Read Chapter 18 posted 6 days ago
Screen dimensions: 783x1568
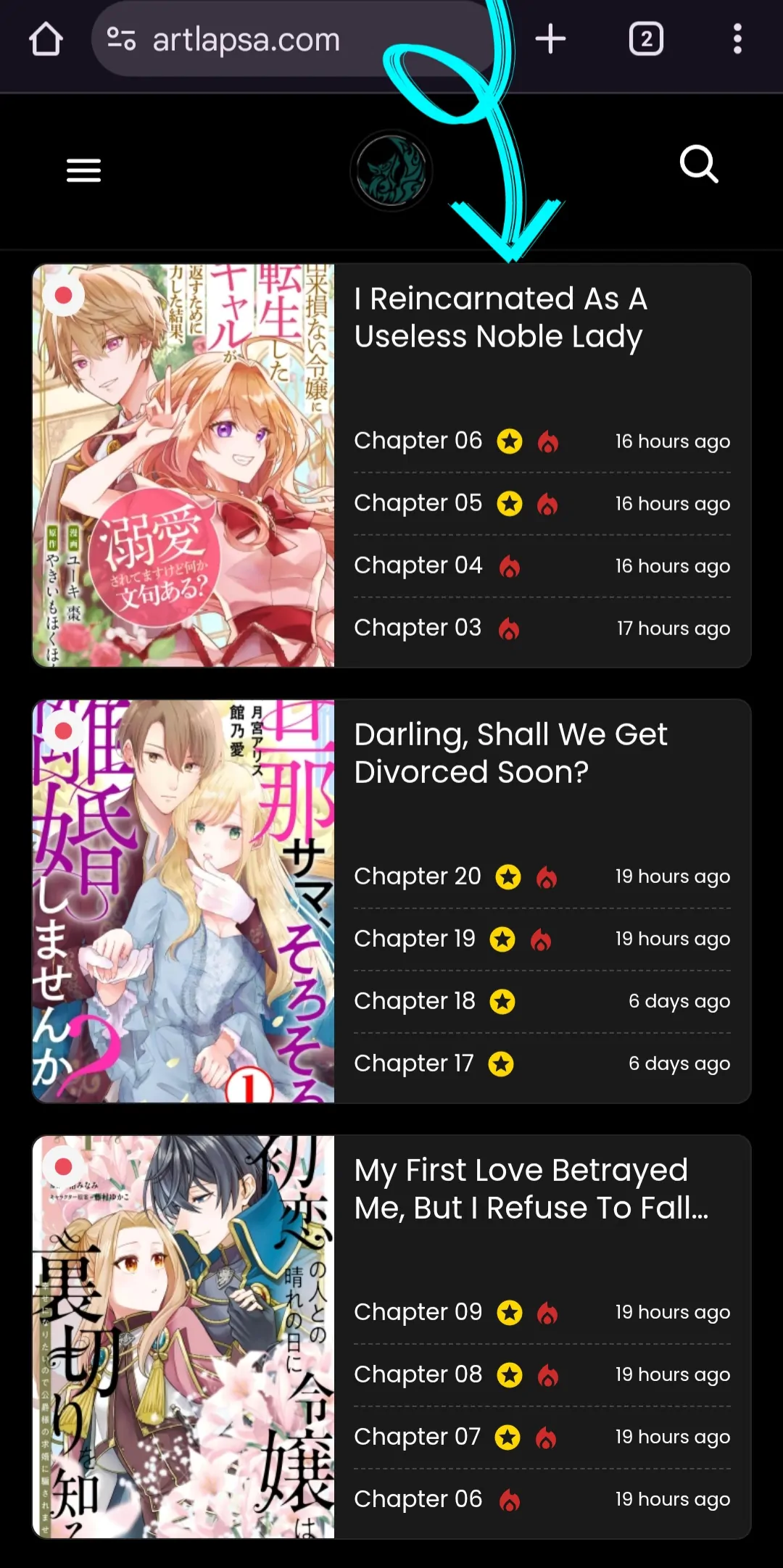[415, 1001]
